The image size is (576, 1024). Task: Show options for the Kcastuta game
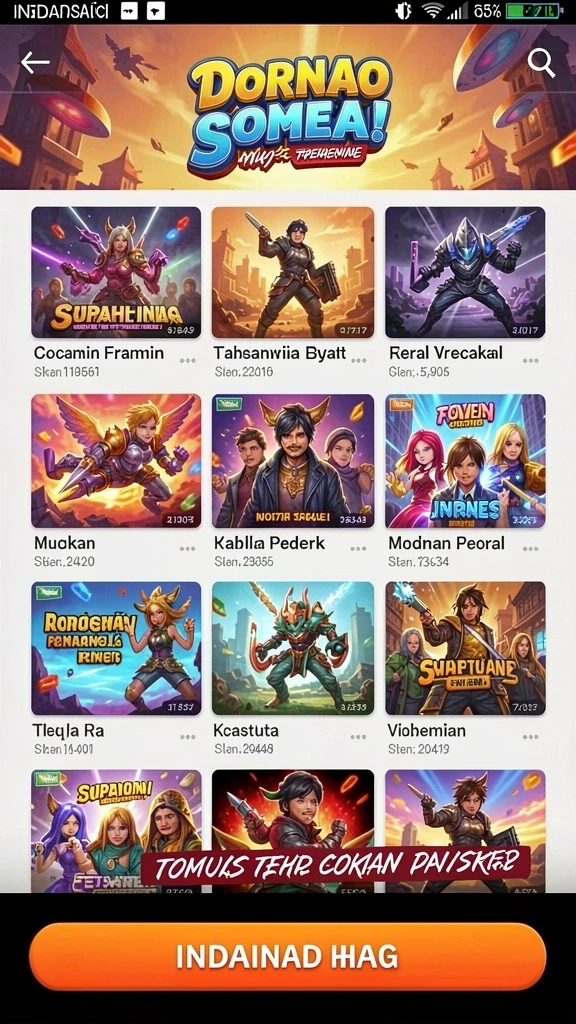pyautogui.click(x=358, y=737)
